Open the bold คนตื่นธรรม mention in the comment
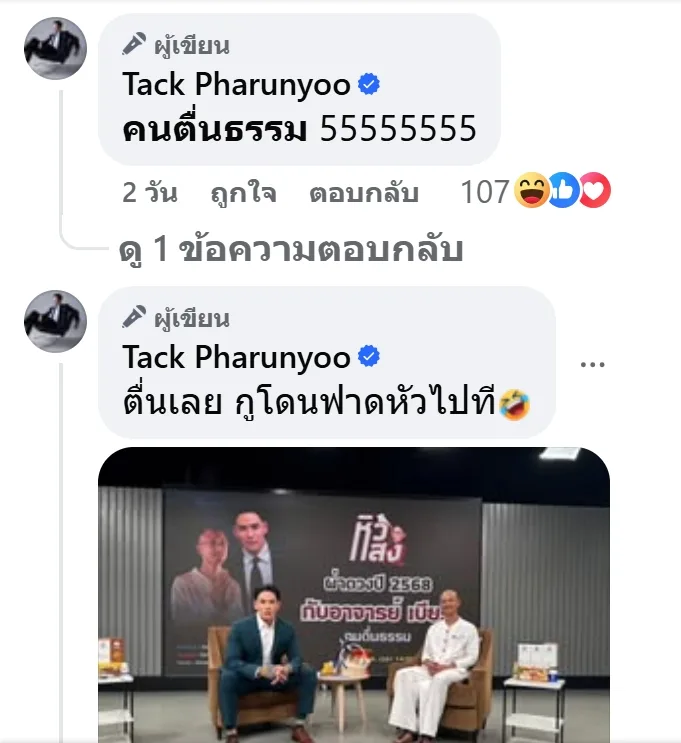The width and height of the screenshot is (681, 743). [214, 129]
